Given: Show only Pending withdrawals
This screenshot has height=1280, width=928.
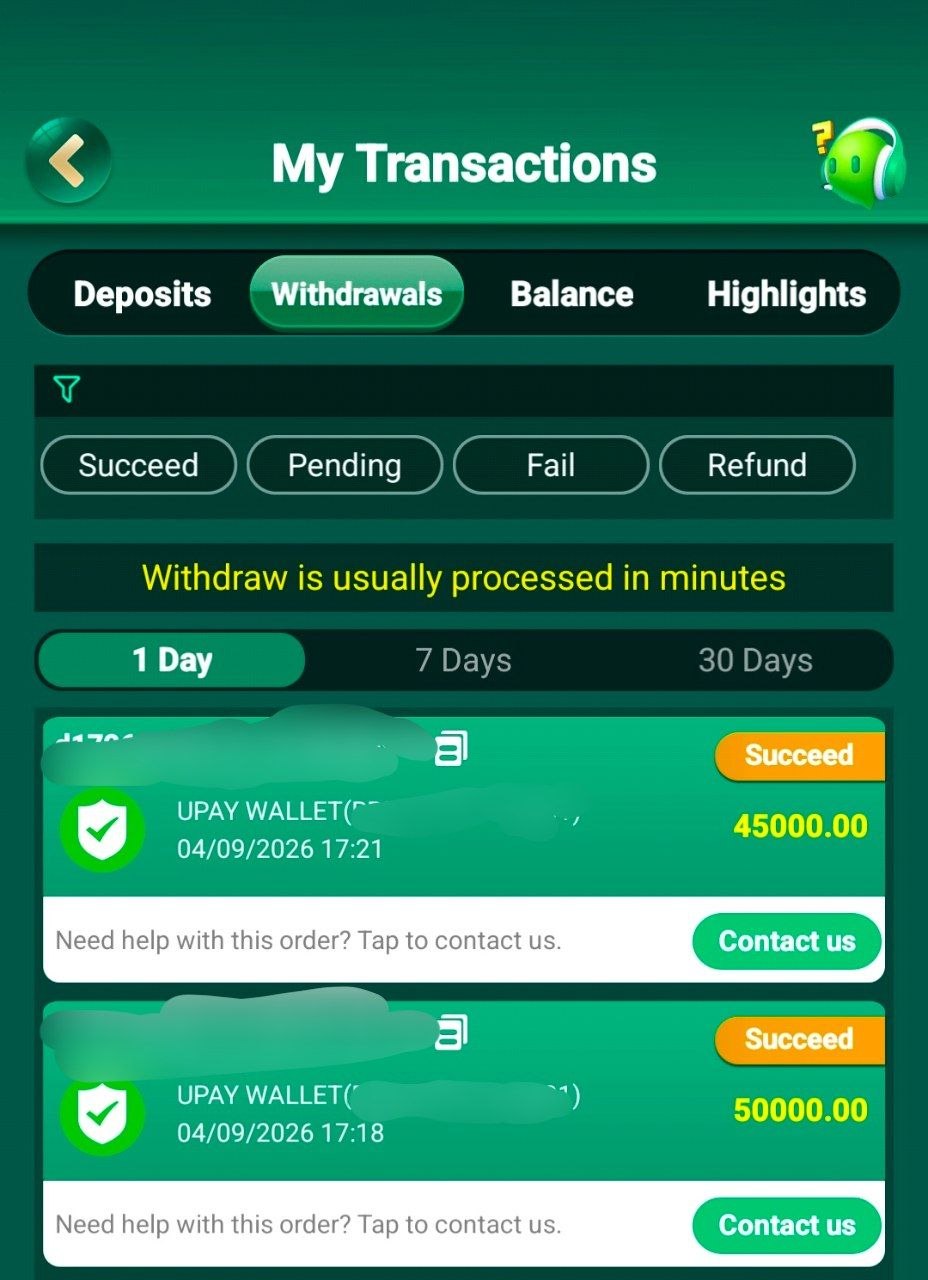Looking at the screenshot, I should click(x=344, y=465).
